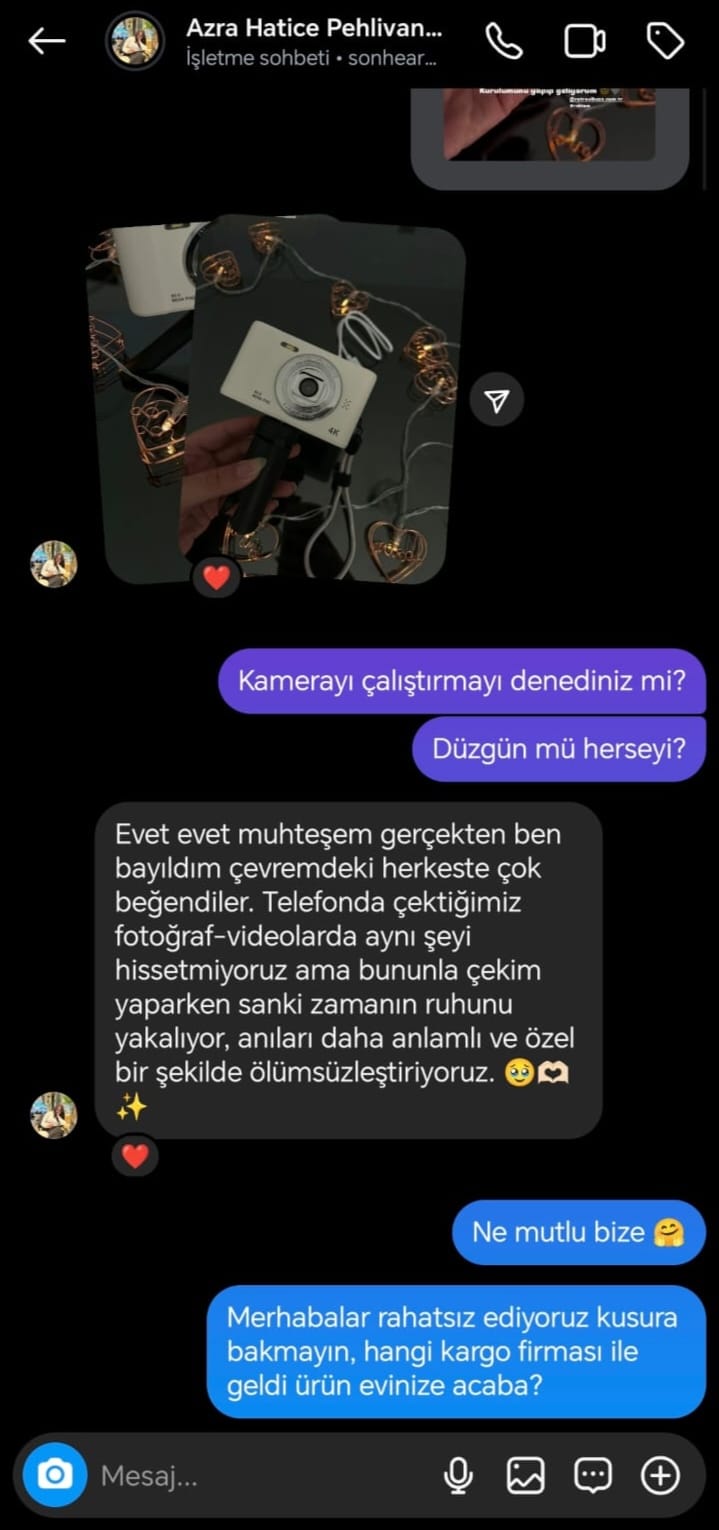Screen dimensions: 719x1530
Task: Open the story reply preview
Action: [x=549, y=124]
